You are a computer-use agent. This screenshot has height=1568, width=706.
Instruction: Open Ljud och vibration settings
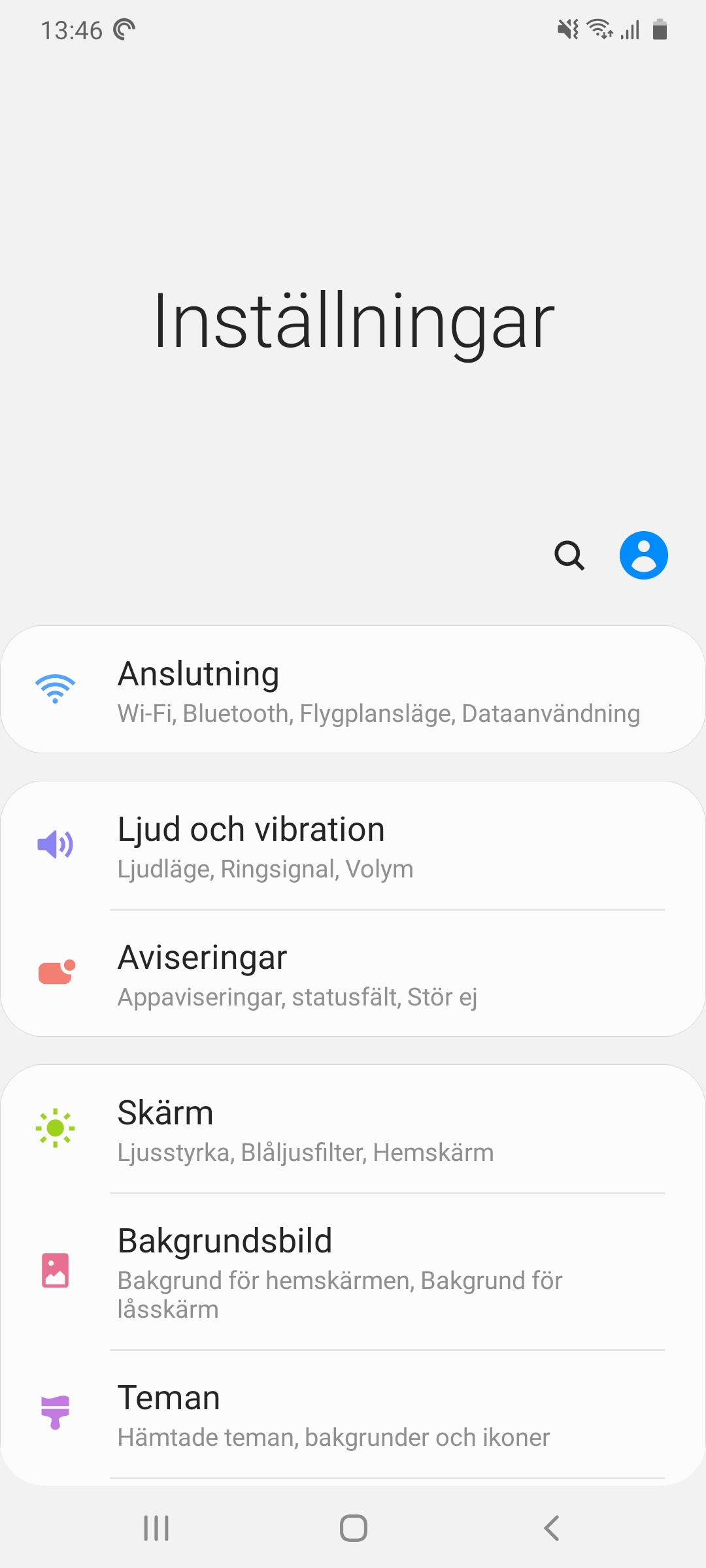pos(353,845)
